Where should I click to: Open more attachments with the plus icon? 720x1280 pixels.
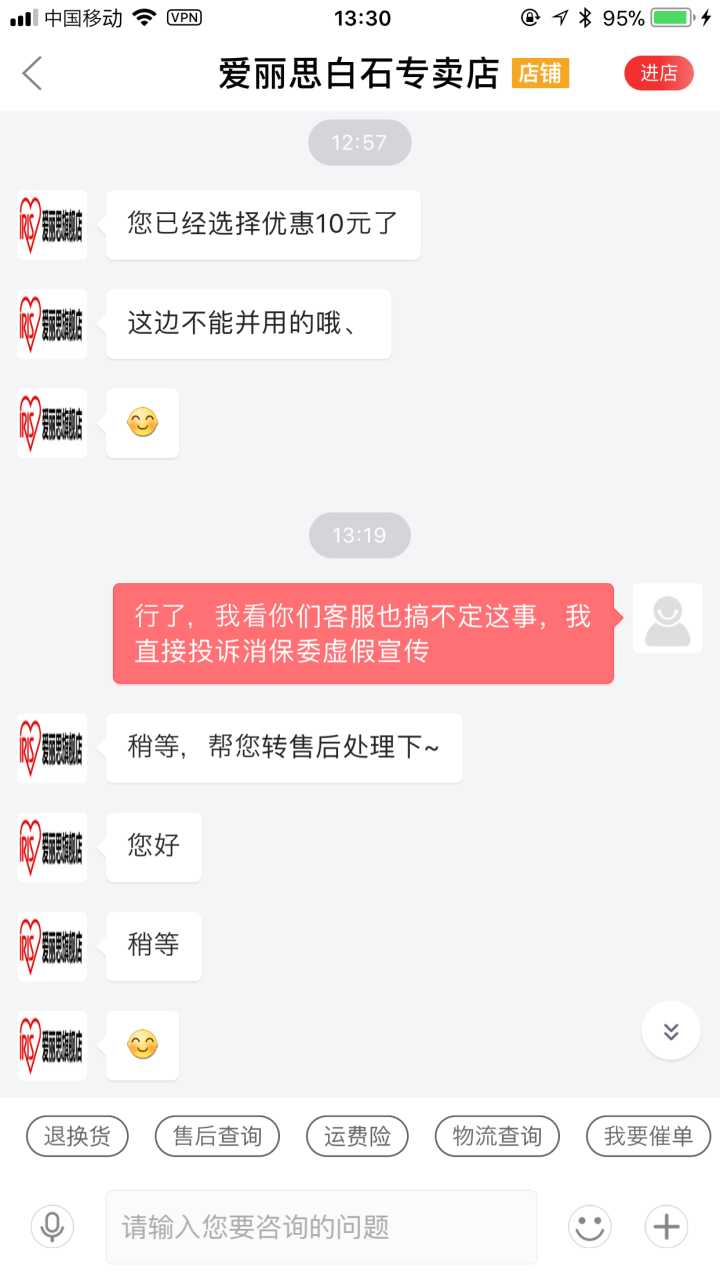pos(666,1226)
